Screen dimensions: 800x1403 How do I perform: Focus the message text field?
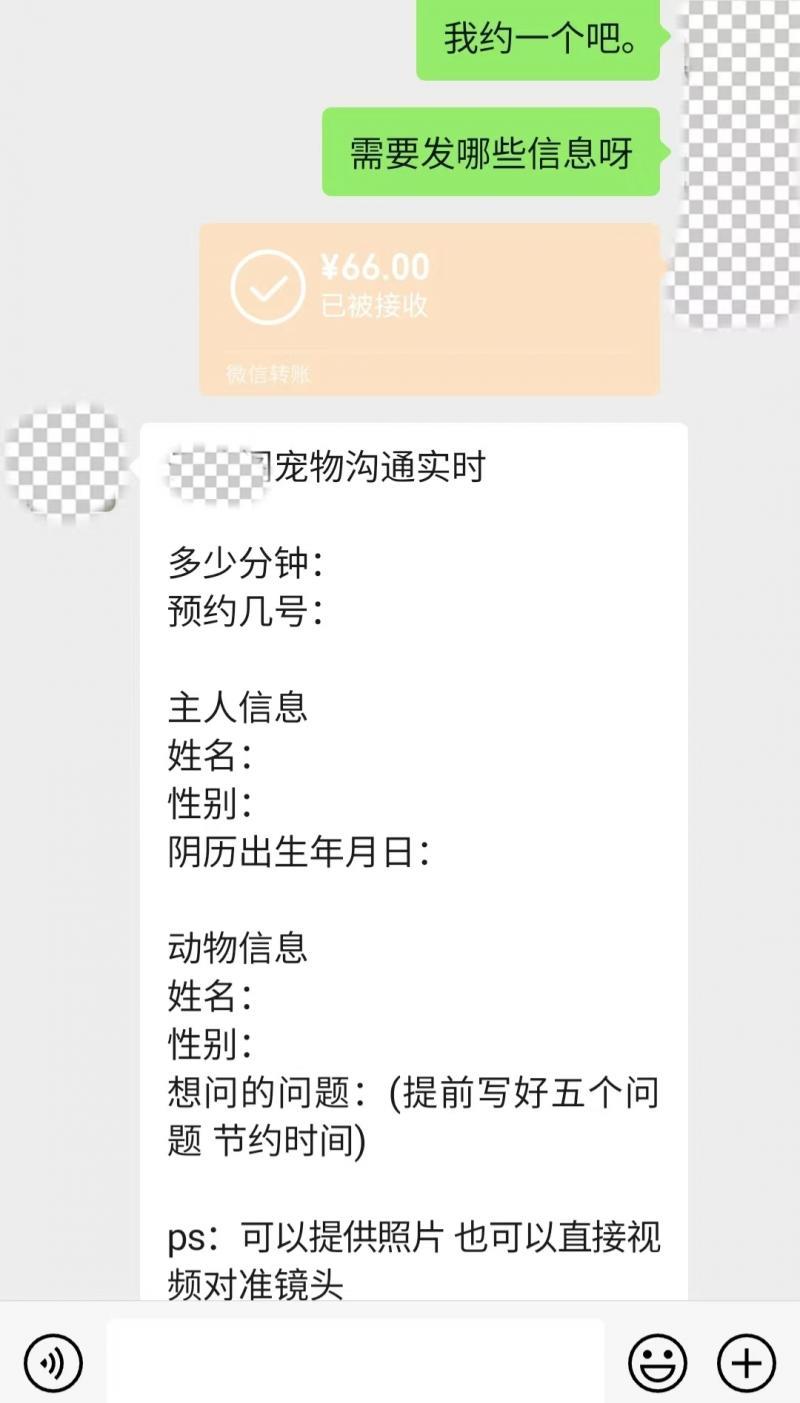pos(355,1362)
